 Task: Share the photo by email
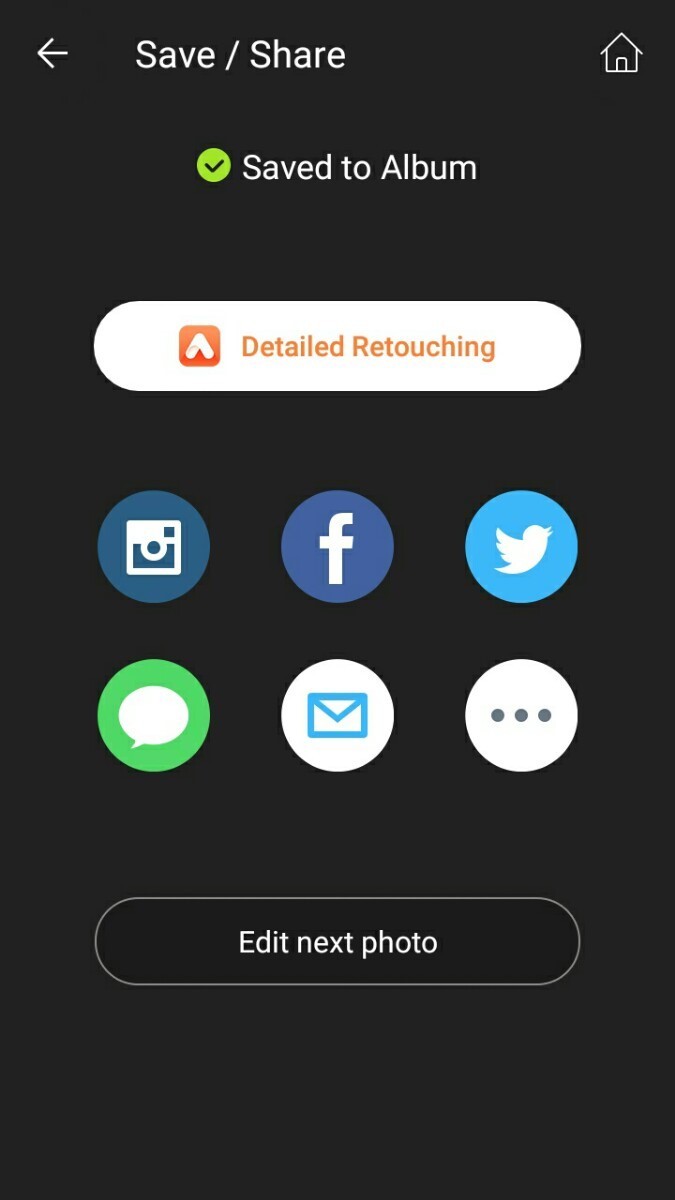pyautogui.click(x=337, y=715)
